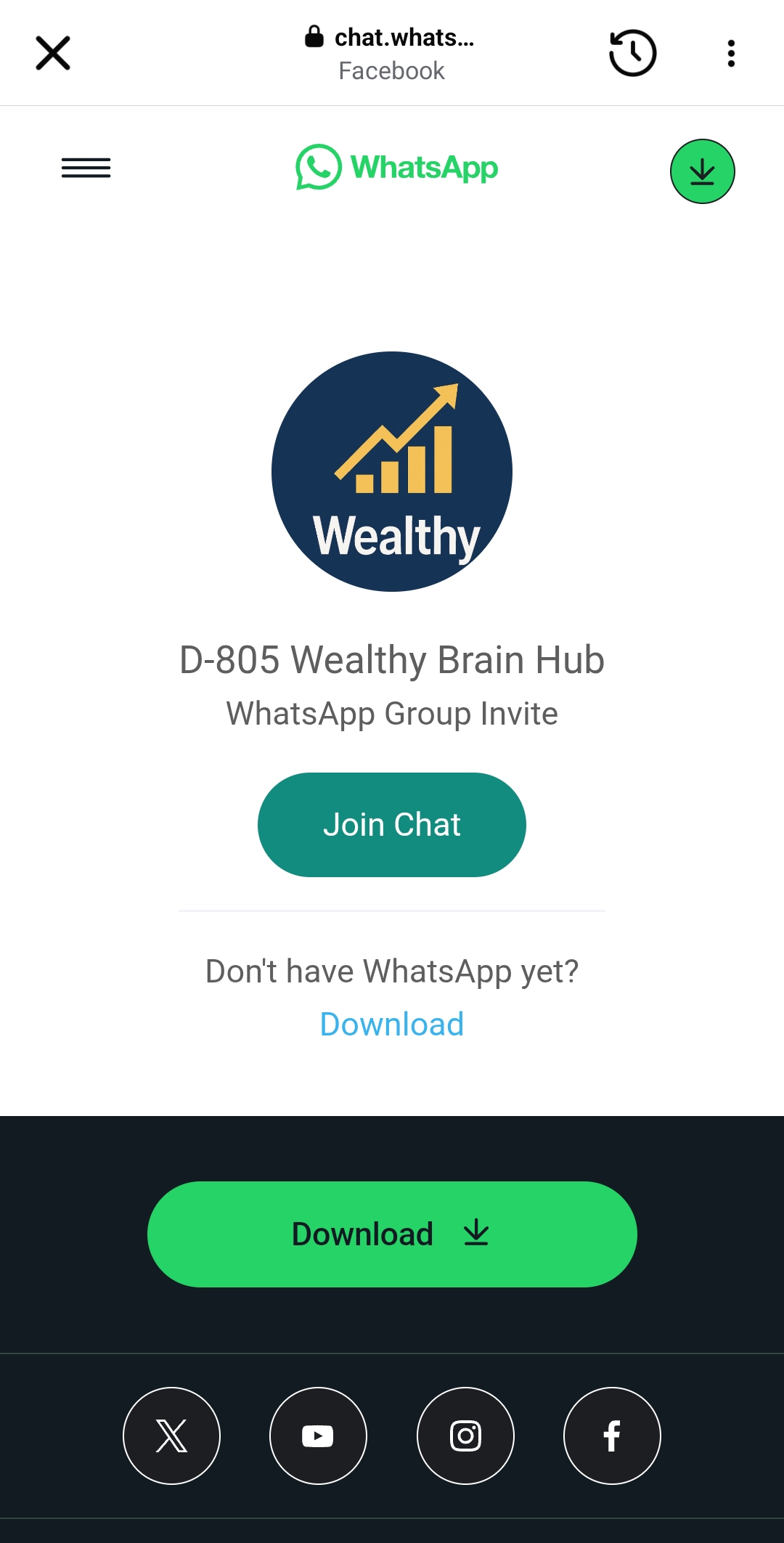This screenshot has width=784, height=1543.
Task: Open the hamburger menu
Action: coord(86,168)
